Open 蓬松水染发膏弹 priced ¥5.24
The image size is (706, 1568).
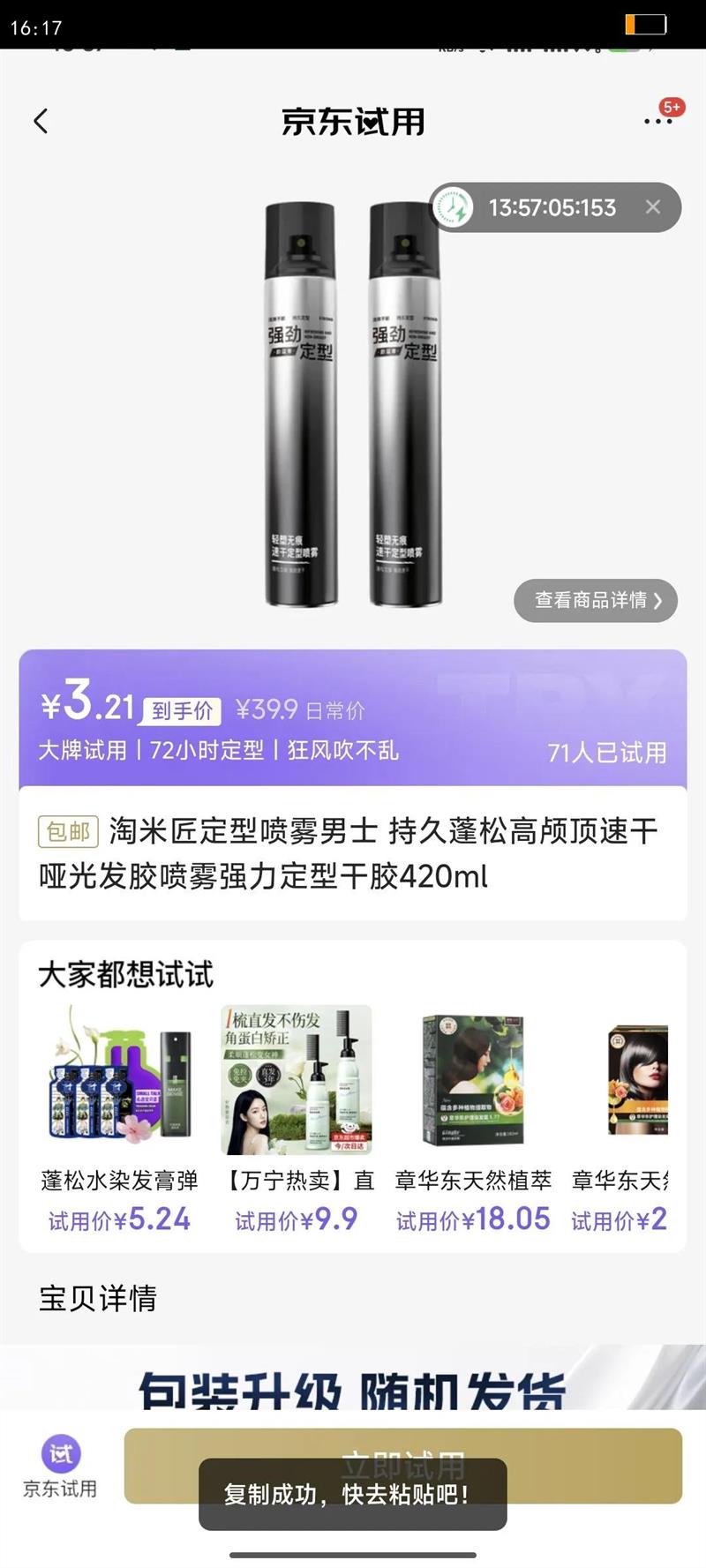click(x=119, y=1079)
